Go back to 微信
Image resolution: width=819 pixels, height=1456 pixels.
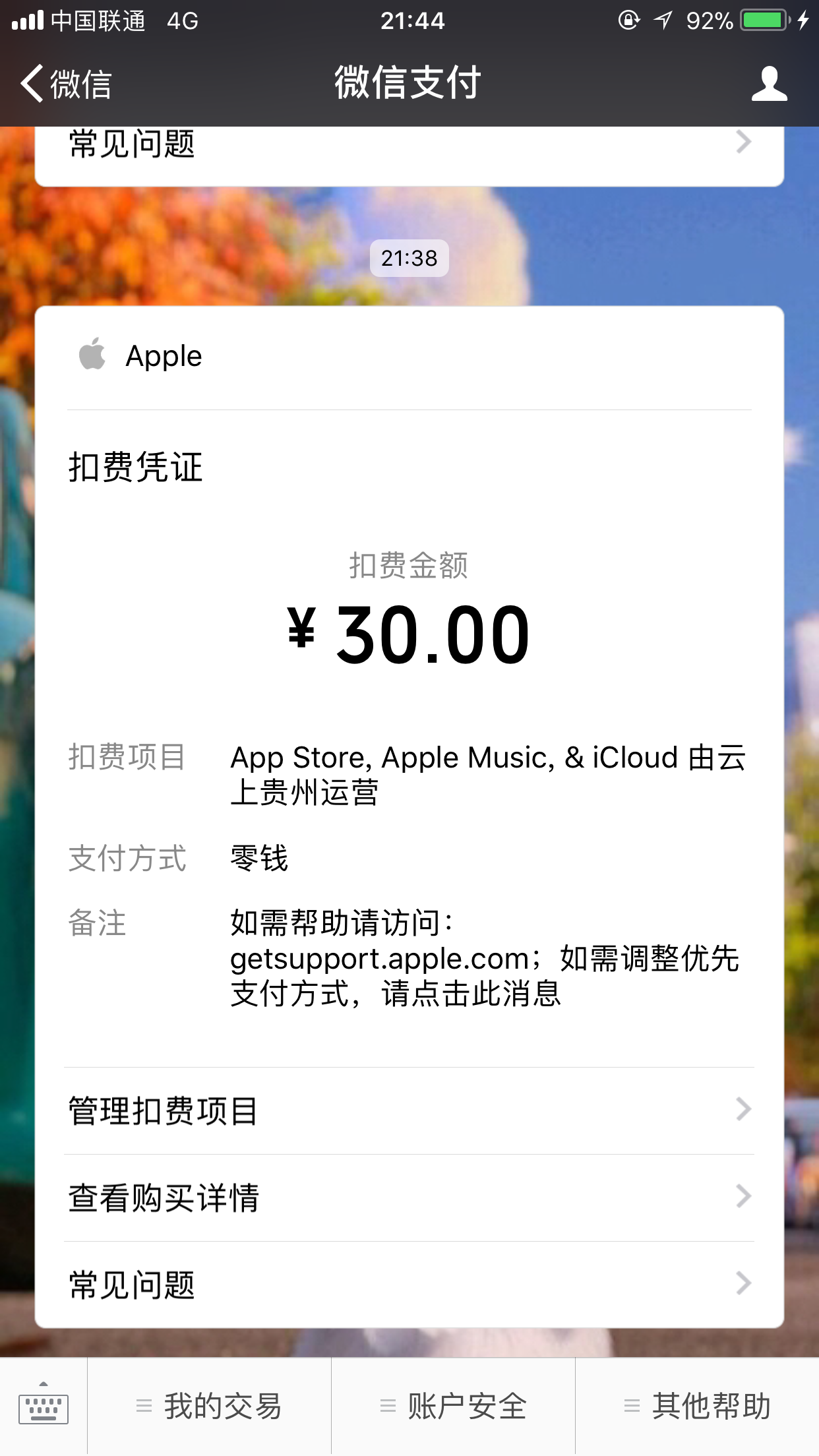(x=66, y=84)
